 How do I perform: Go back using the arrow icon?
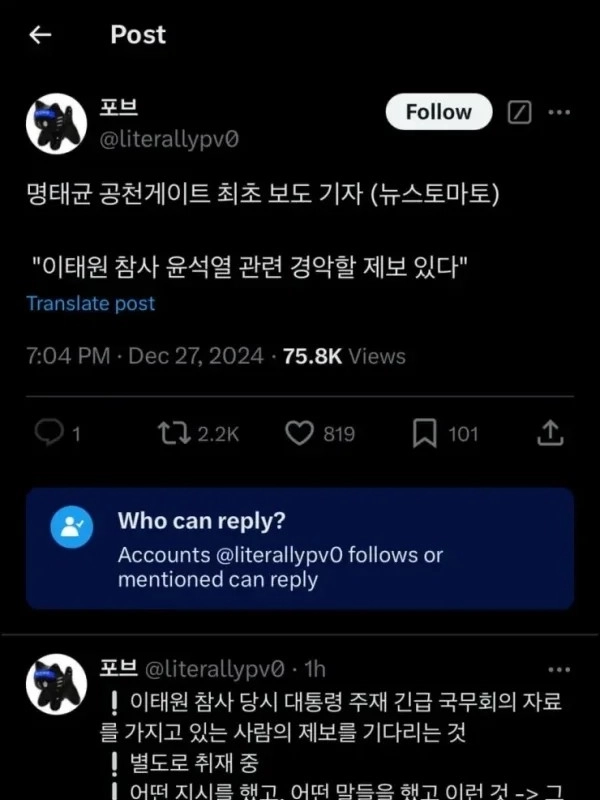point(40,35)
